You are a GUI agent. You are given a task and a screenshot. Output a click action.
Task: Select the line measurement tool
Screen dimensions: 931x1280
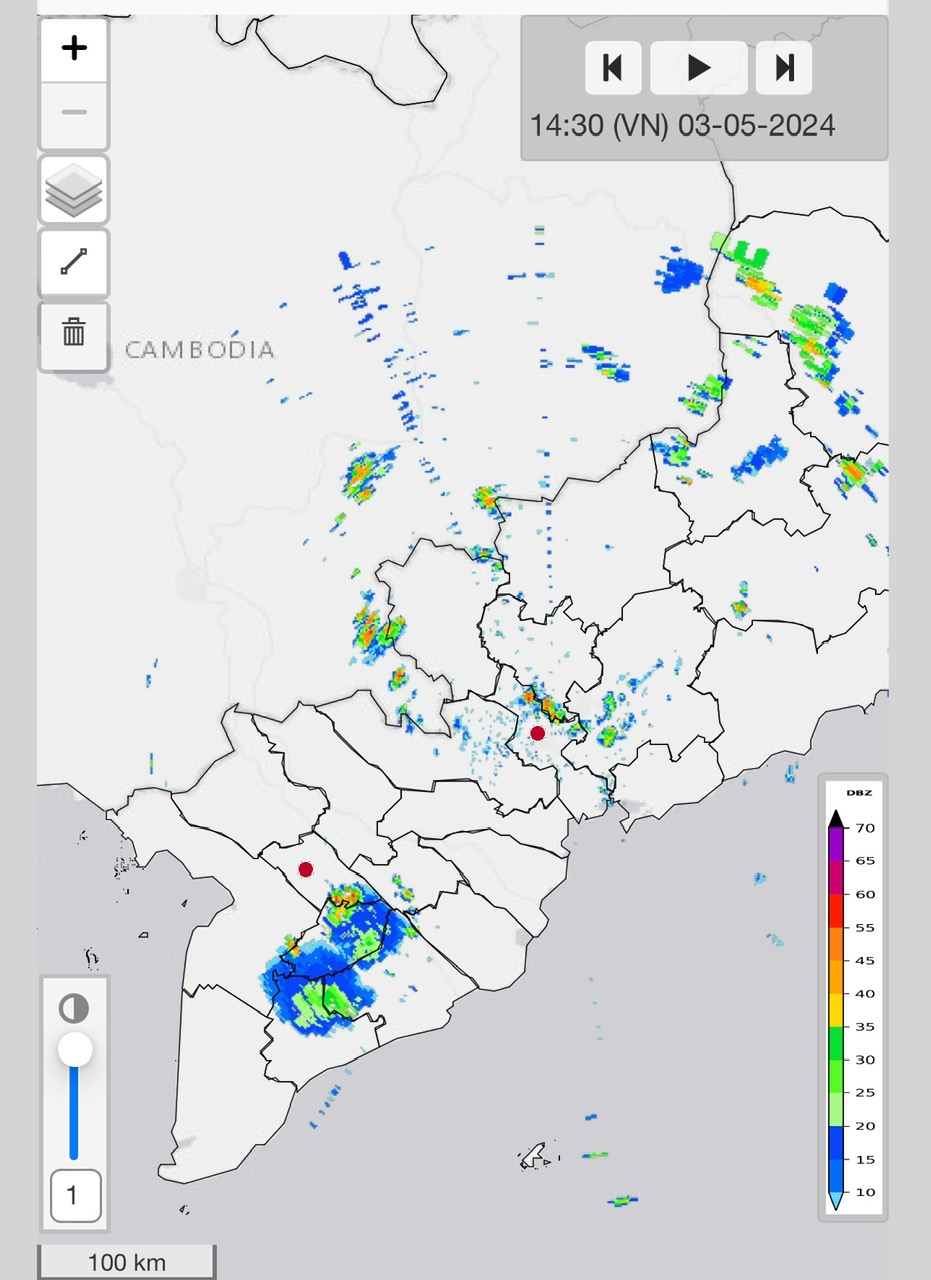74,262
